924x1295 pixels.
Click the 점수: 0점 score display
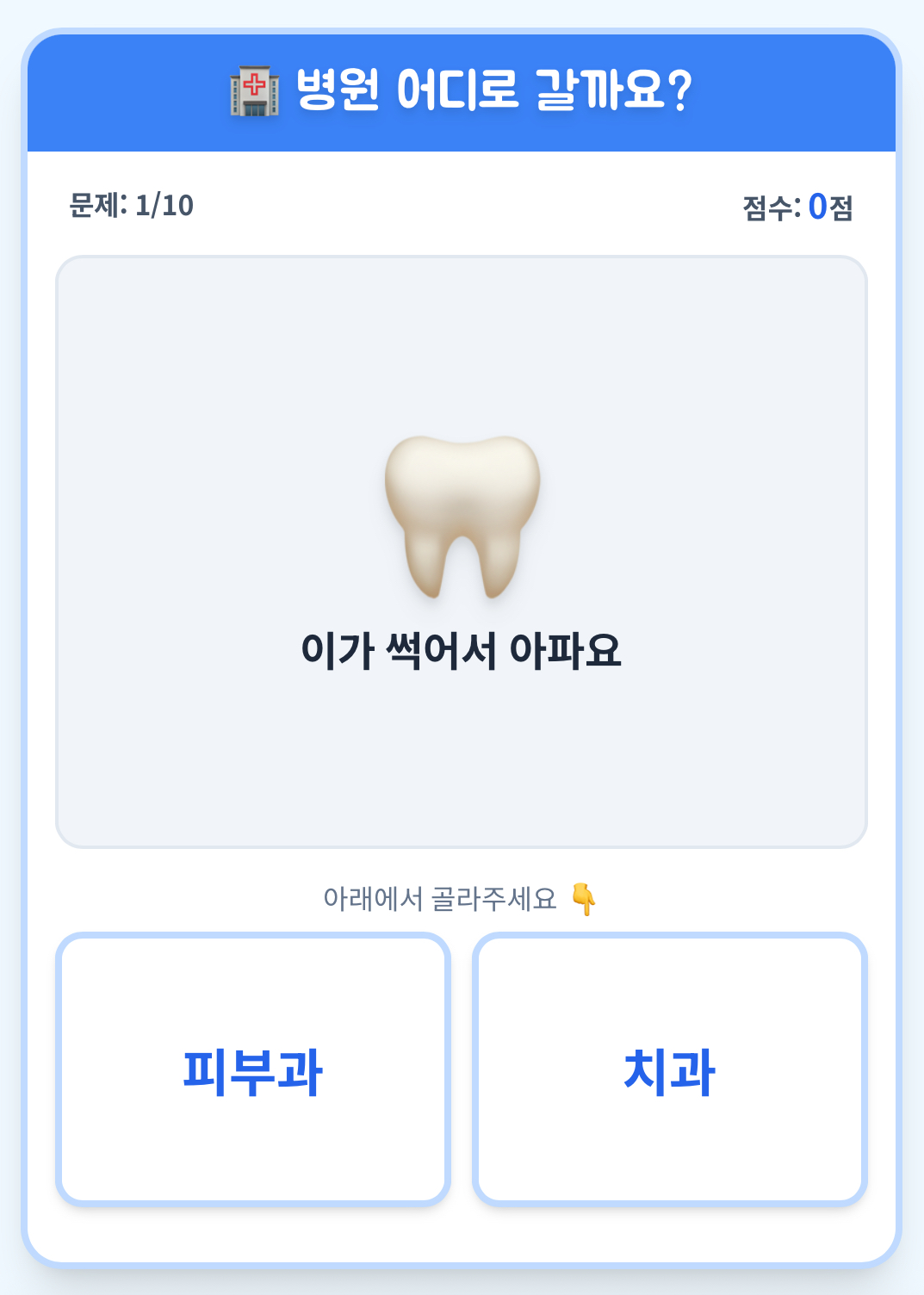(801, 203)
